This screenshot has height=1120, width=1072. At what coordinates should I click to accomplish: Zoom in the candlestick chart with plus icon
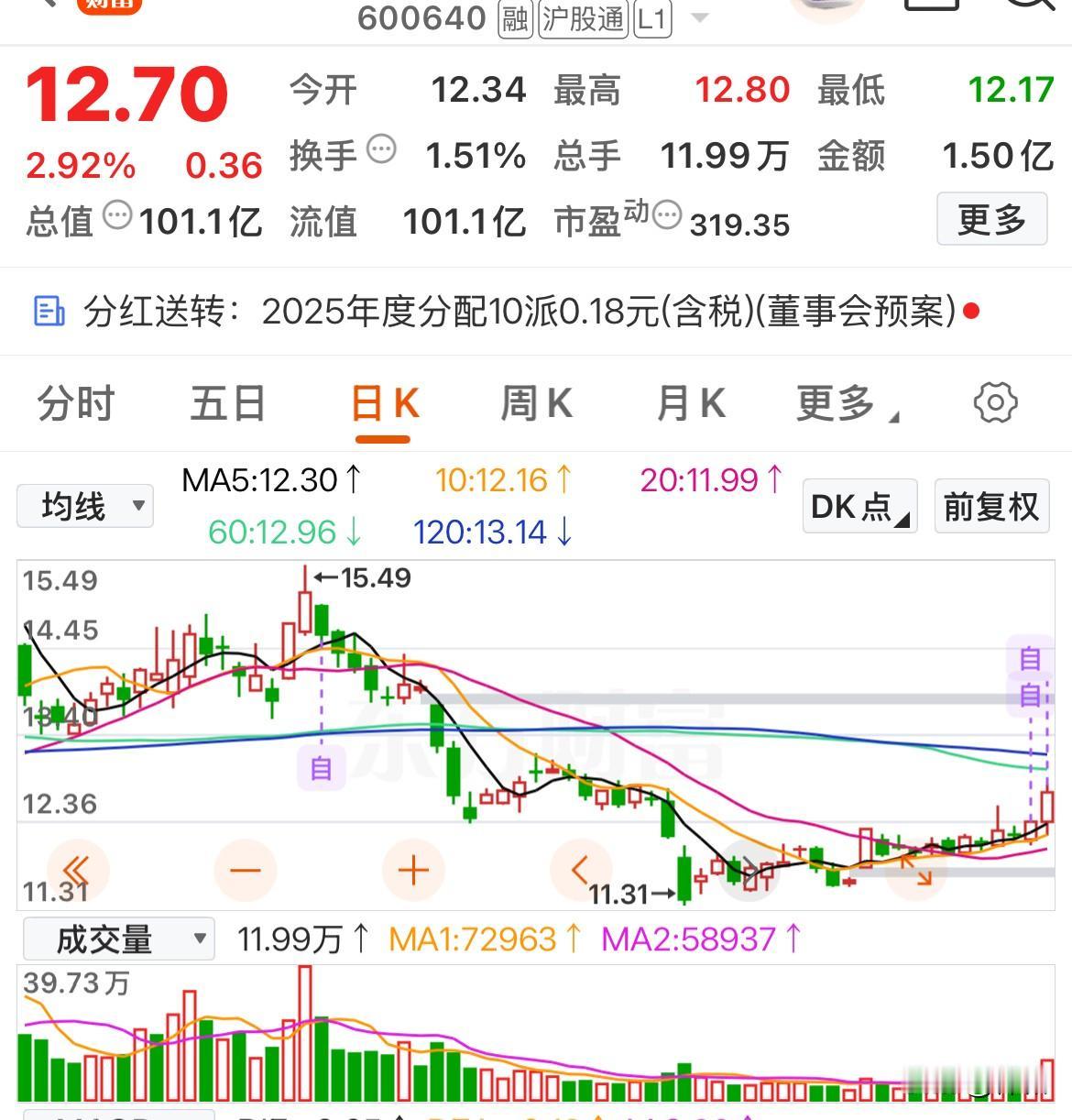(x=413, y=871)
